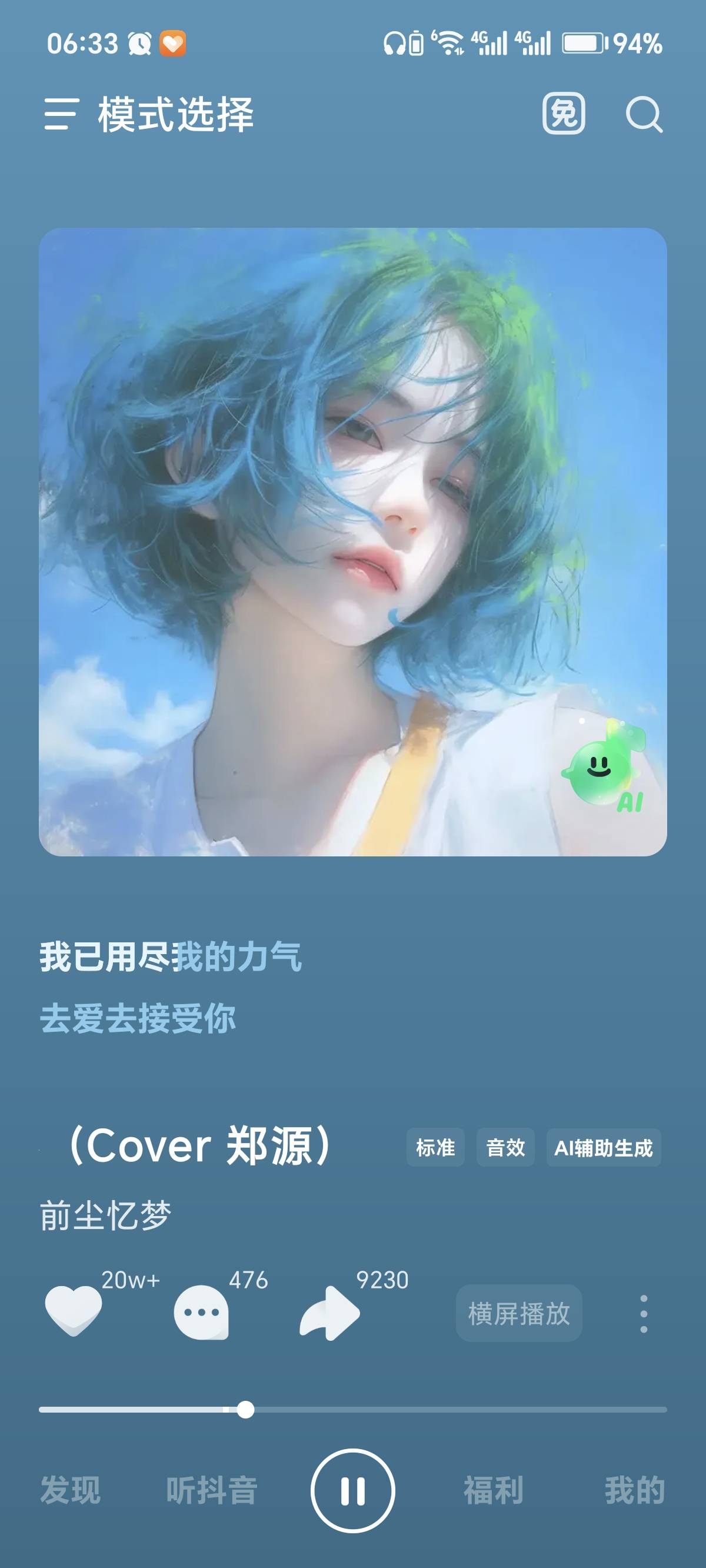Open the 我的 tab
This screenshot has height=1568, width=706.
634,1491
